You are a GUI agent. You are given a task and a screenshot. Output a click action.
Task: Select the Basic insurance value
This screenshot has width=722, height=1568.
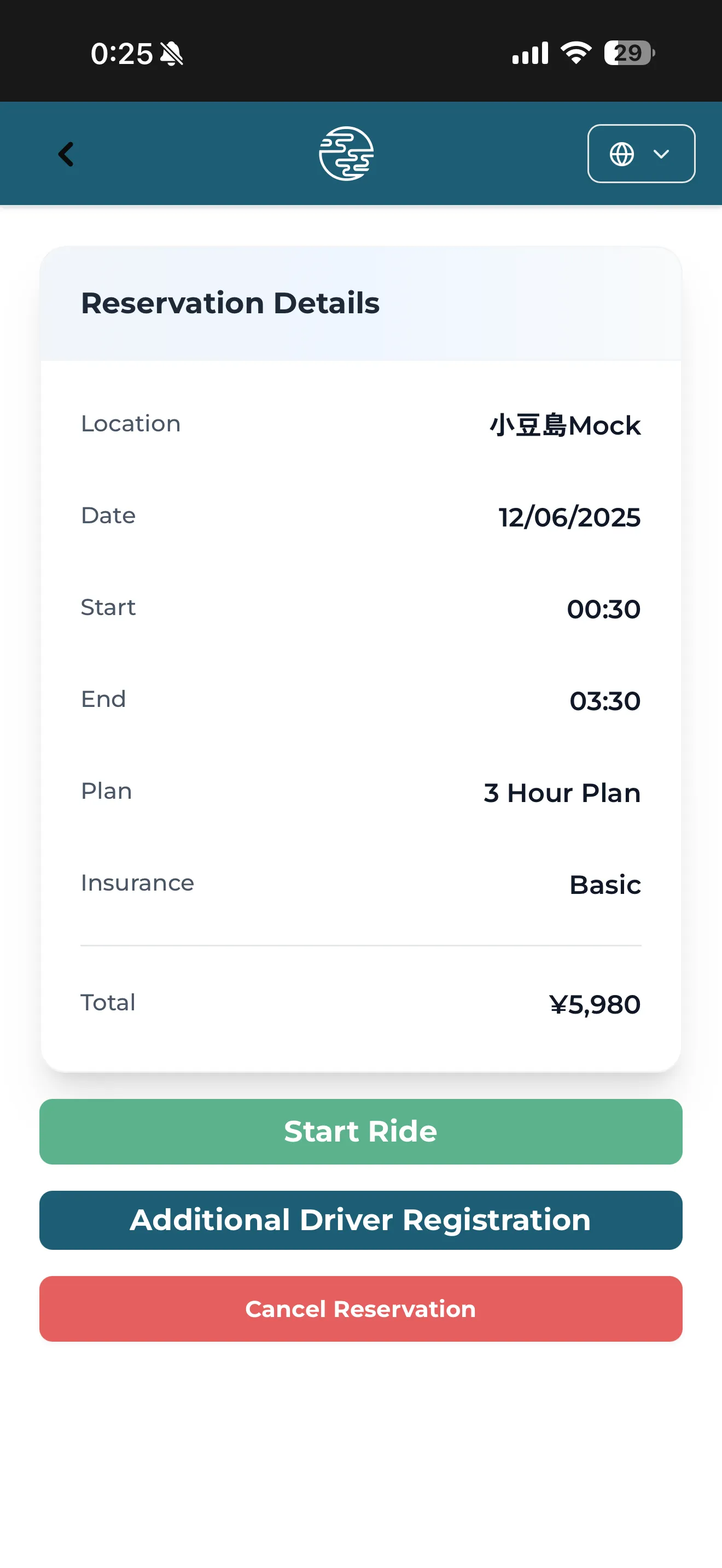click(x=604, y=885)
